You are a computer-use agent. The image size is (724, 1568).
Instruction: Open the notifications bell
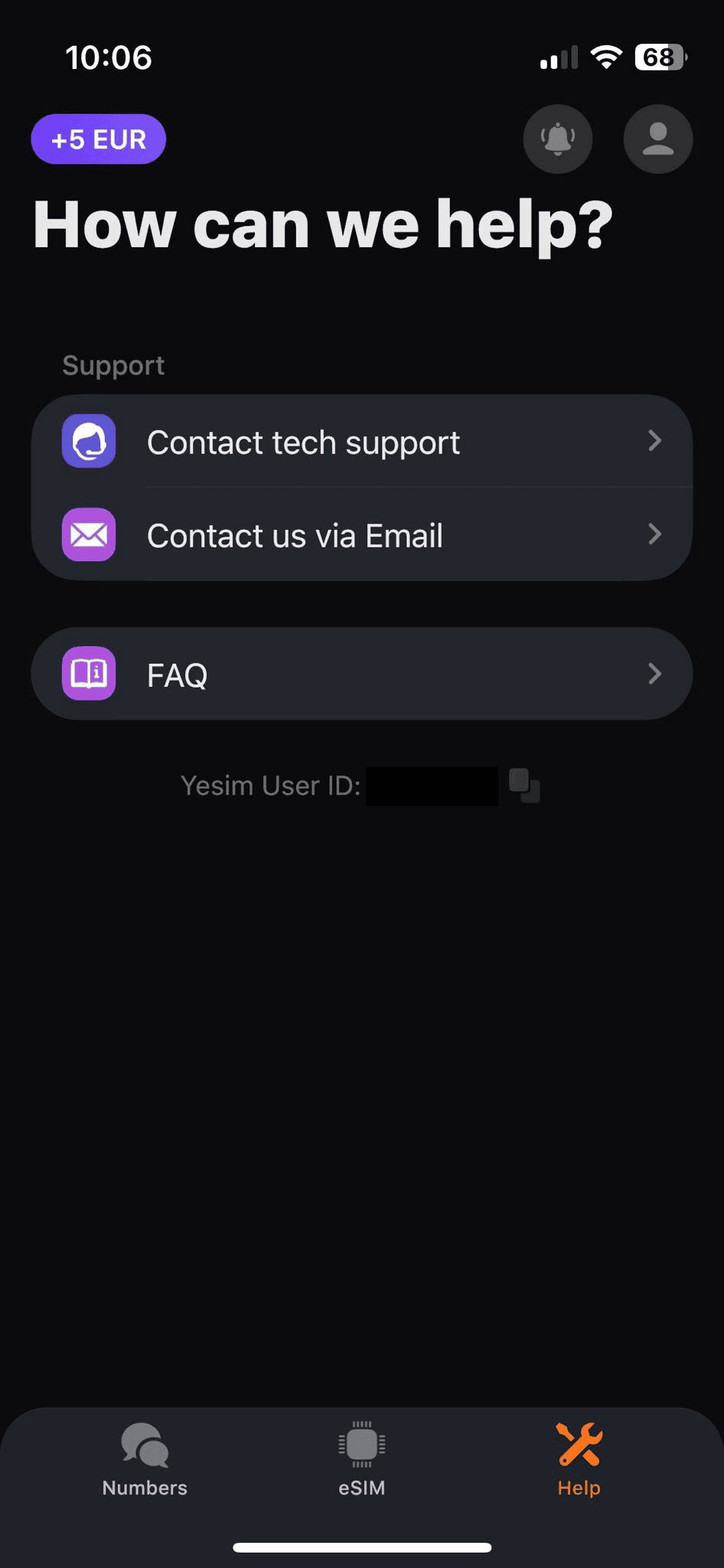coord(558,139)
